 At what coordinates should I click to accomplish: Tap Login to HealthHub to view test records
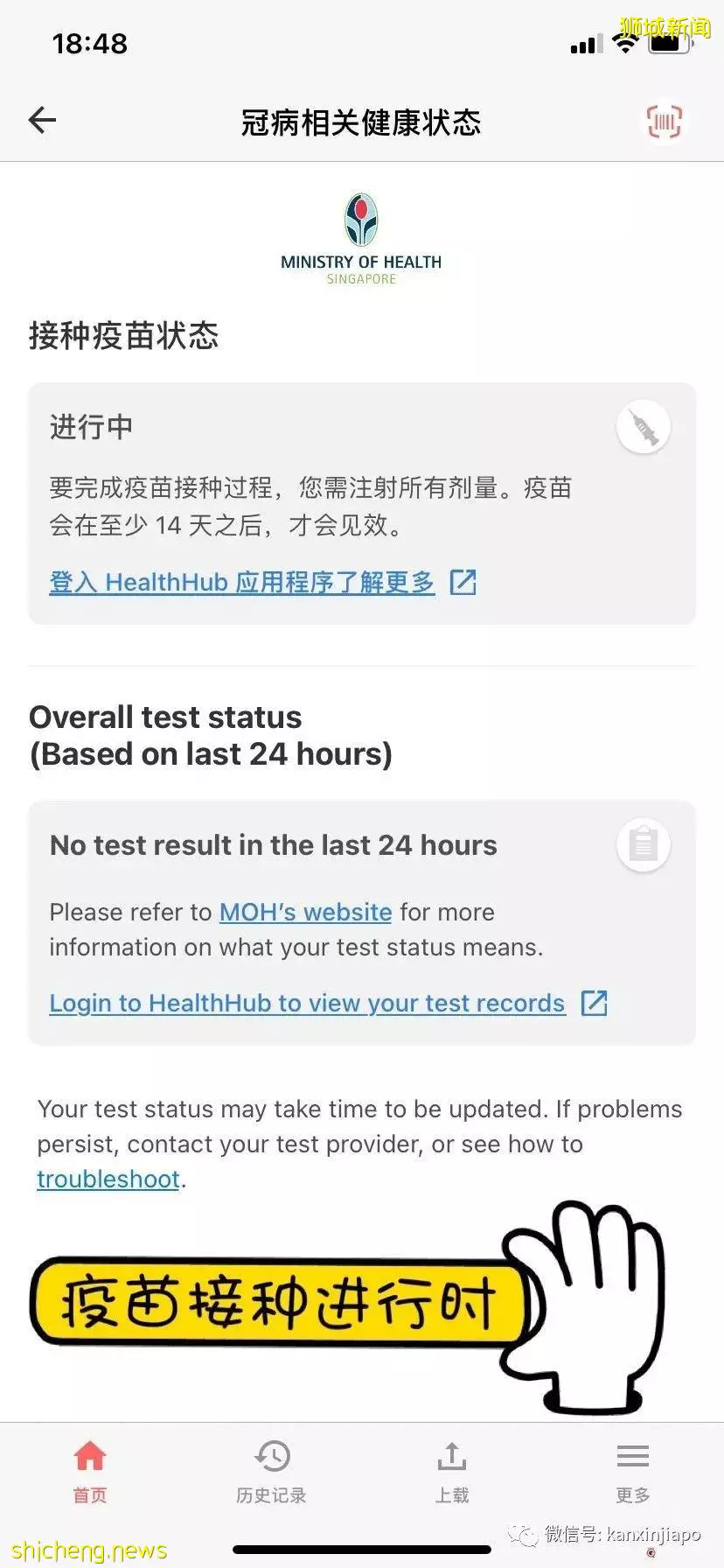point(328,1003)
